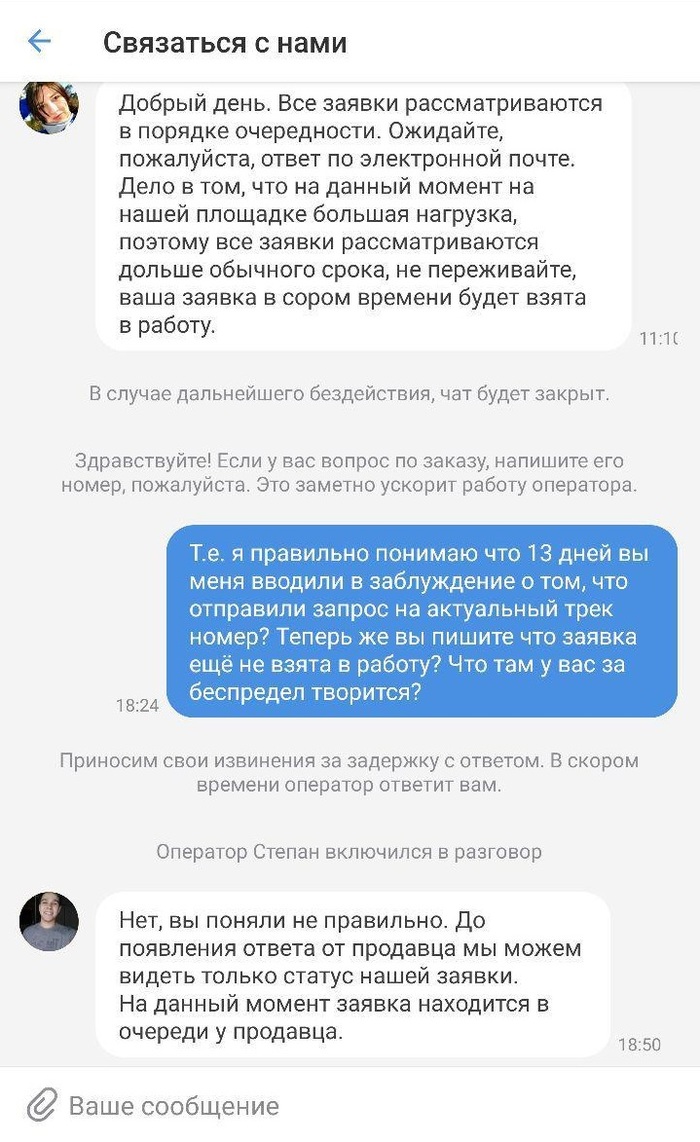Go back from the 'Связаться с нами' chat
This screenshot has width=700, height=1142.
tap(39, 42)
